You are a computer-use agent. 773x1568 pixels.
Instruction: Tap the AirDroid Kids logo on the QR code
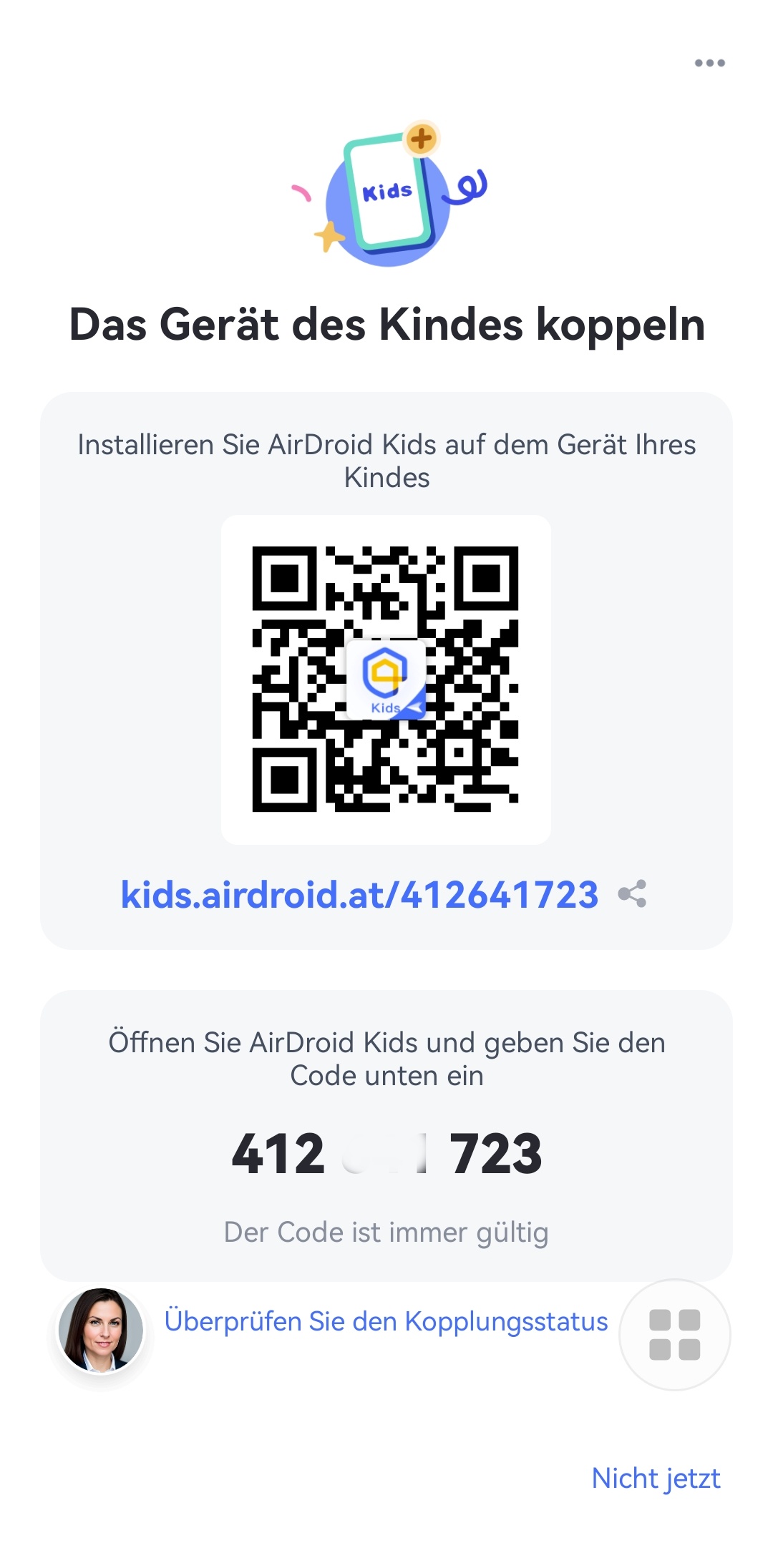tap(386, 678)
